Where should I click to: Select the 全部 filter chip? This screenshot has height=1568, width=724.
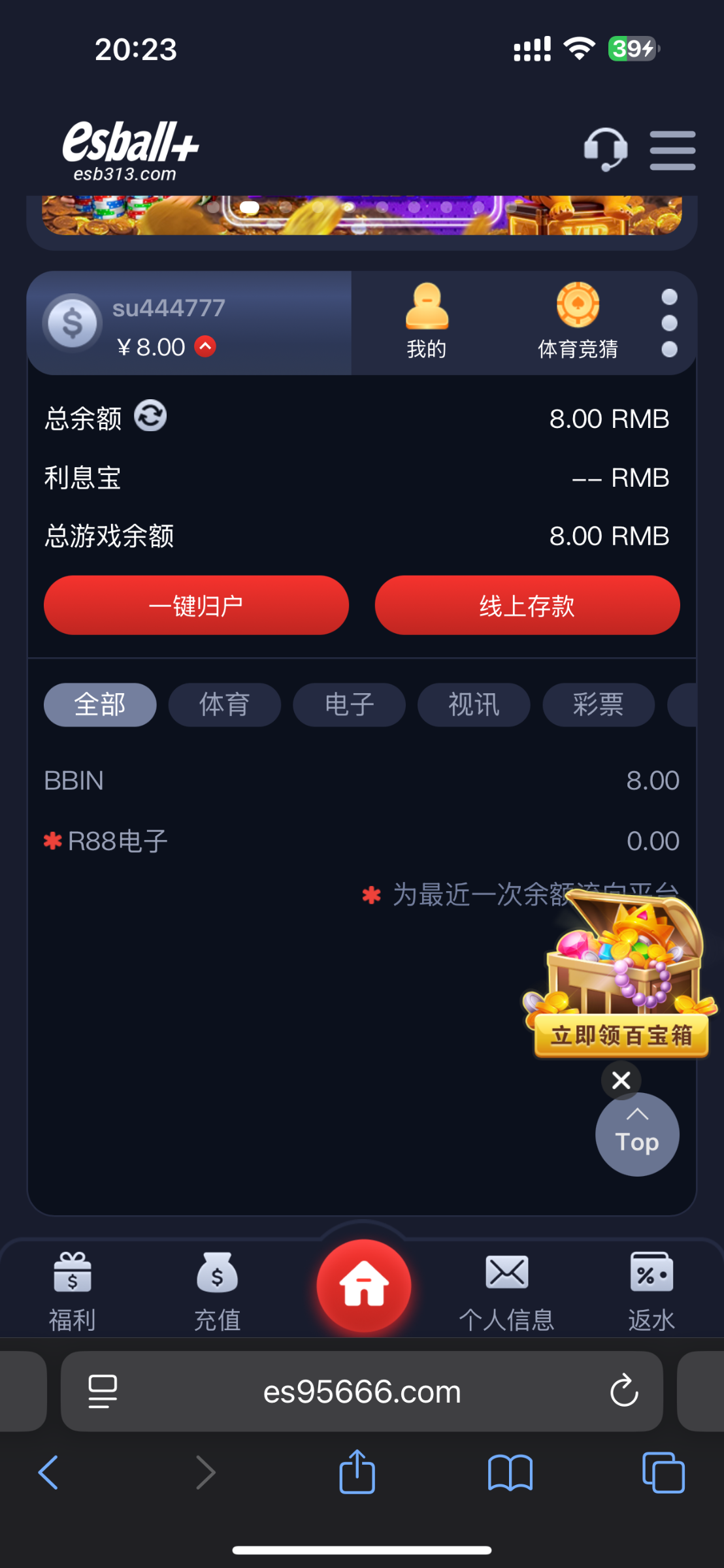[x=100, y=704]
